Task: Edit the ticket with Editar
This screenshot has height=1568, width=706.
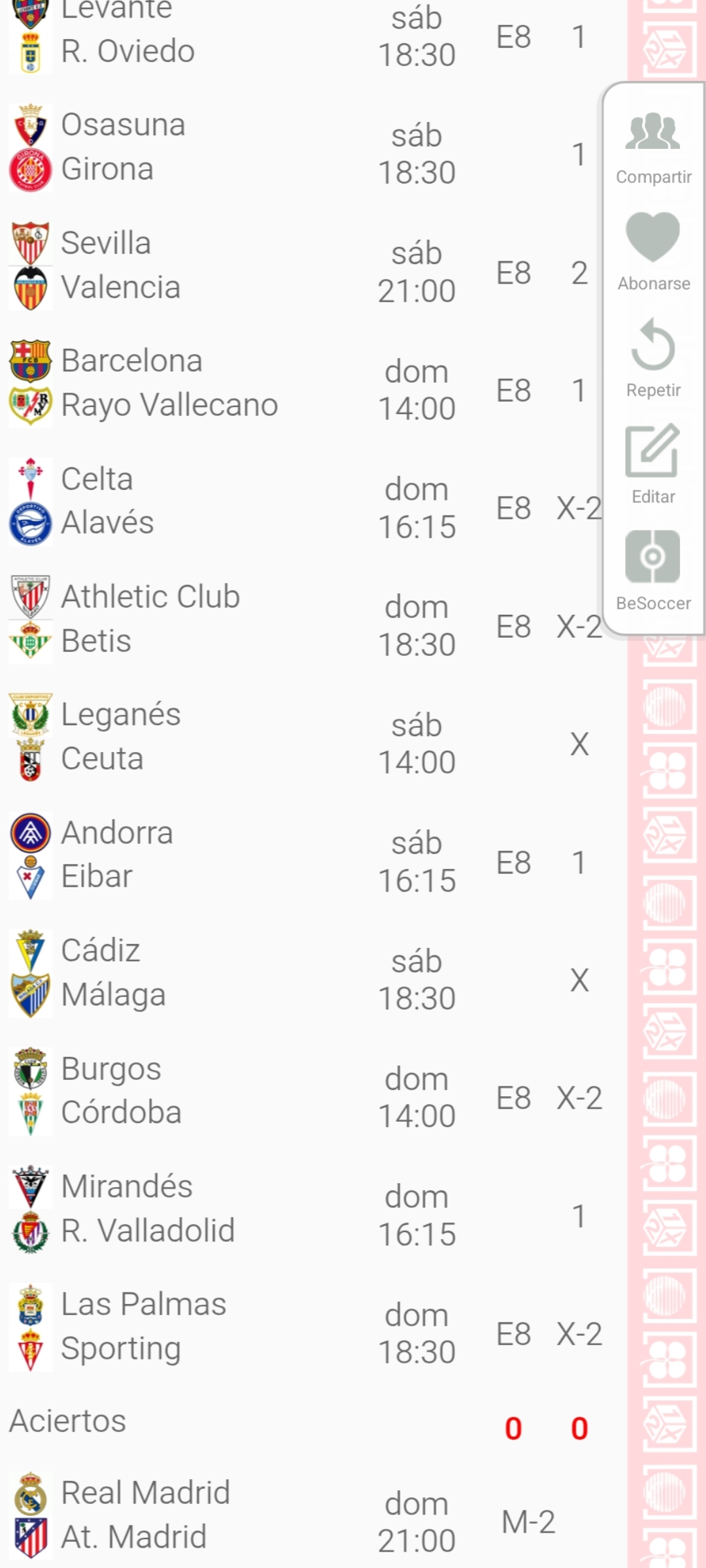Action: click(x=653, y=465)
